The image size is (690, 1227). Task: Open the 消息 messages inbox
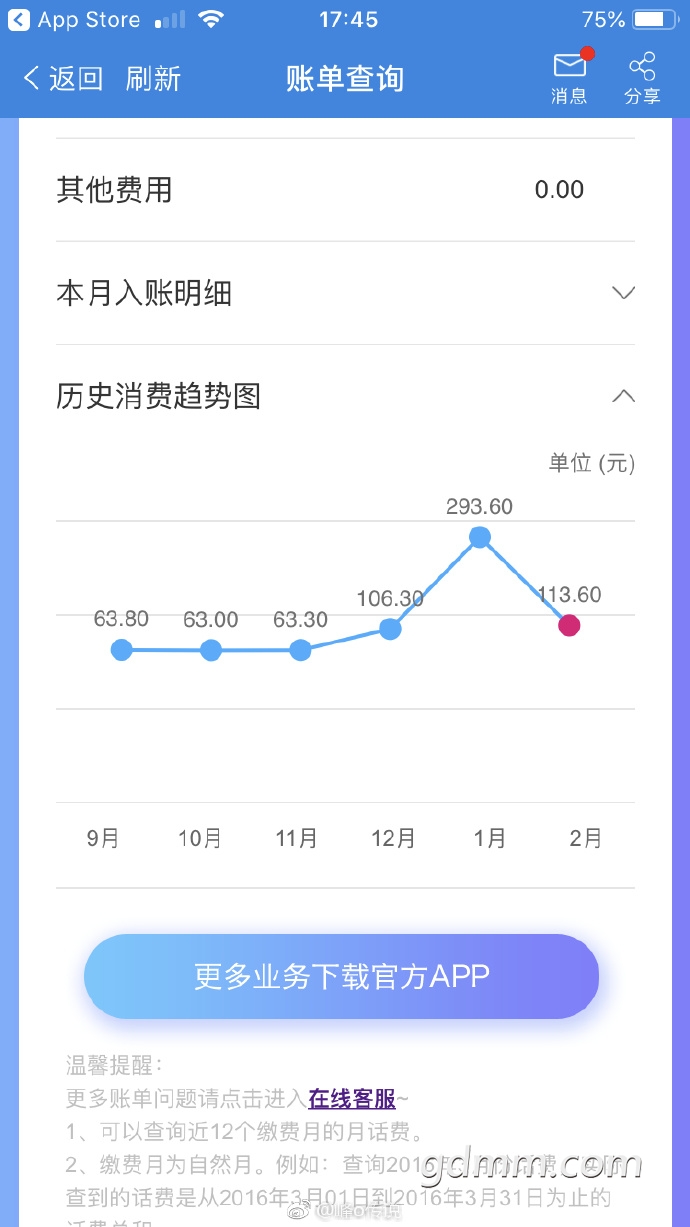point(570,78)
